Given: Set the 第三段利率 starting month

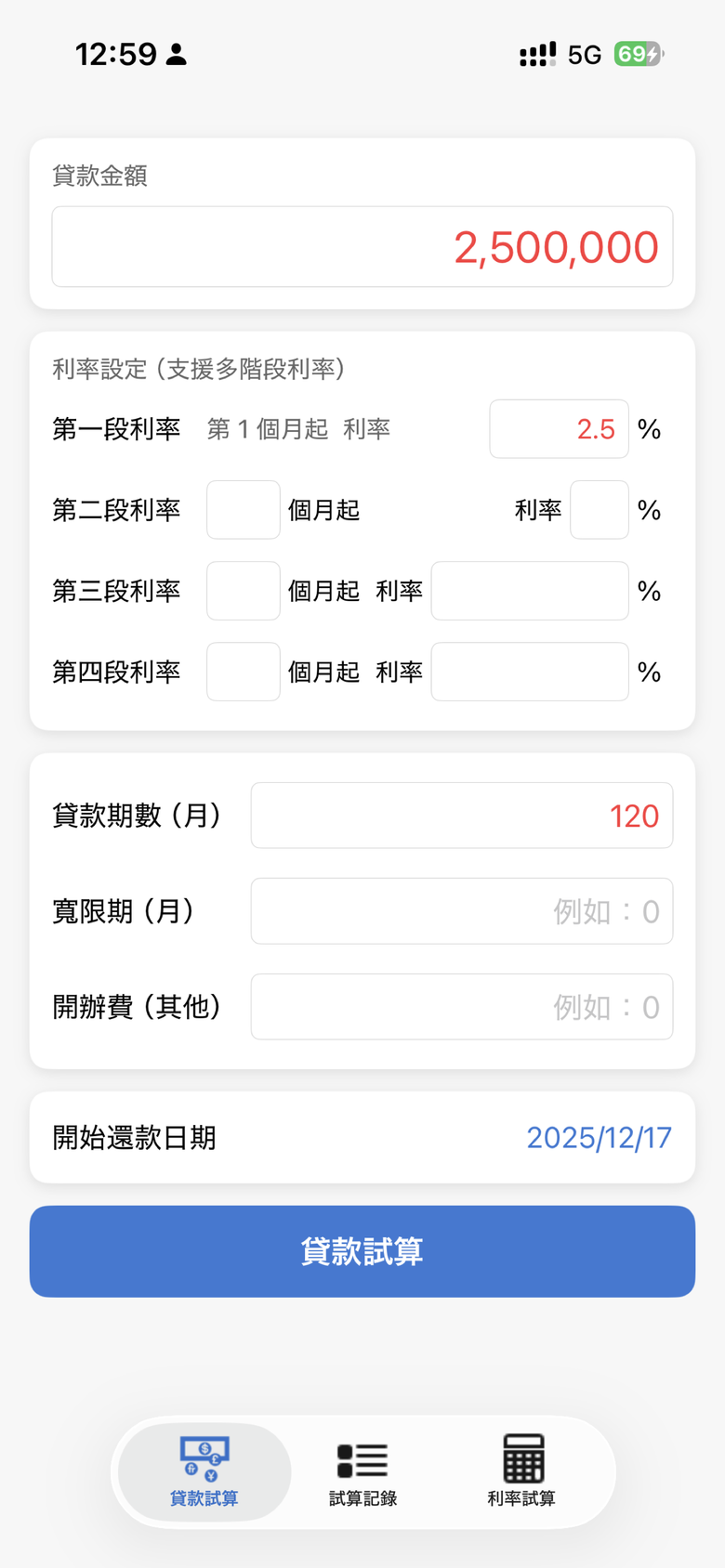Looking at the screenshot, I should click(x=243, y=591).
